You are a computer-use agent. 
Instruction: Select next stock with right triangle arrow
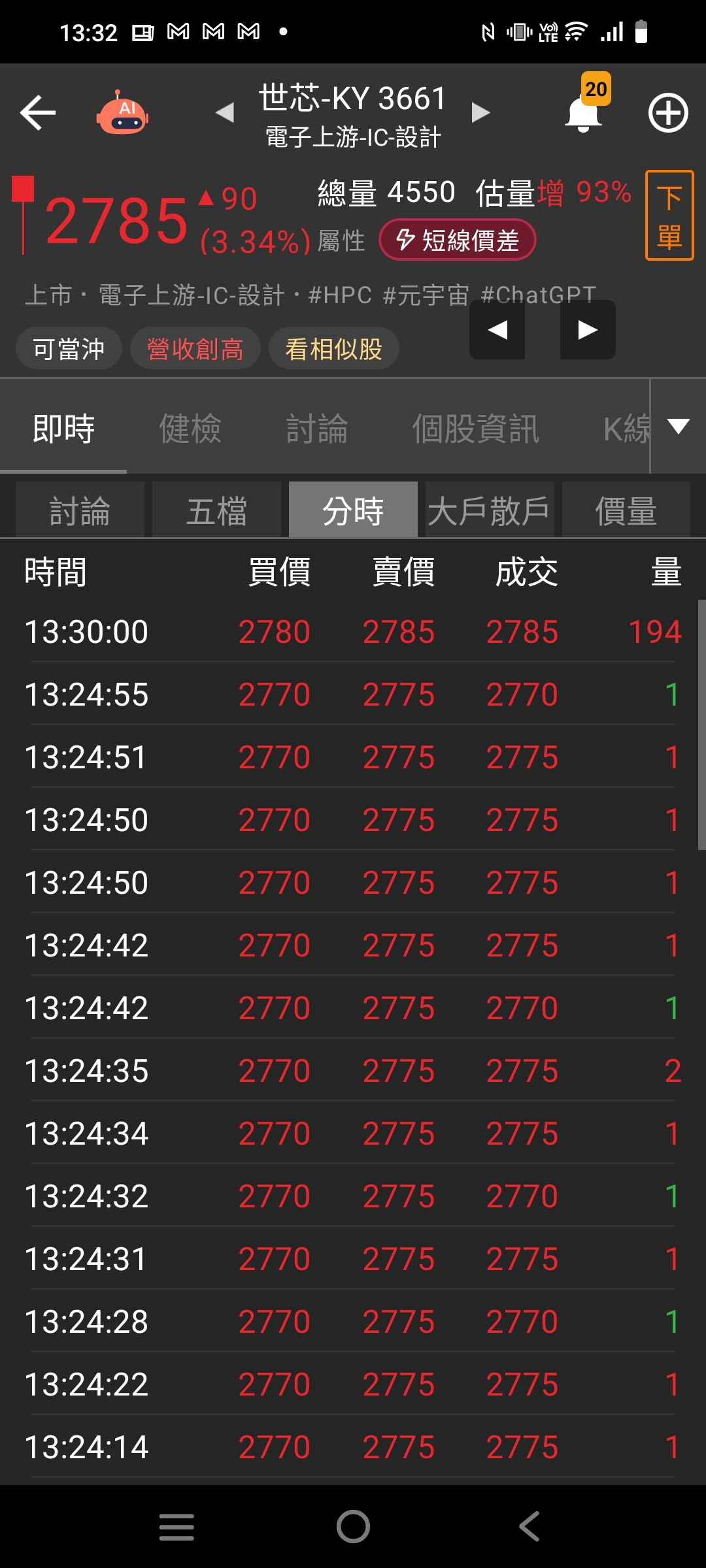tap(481, 112)
